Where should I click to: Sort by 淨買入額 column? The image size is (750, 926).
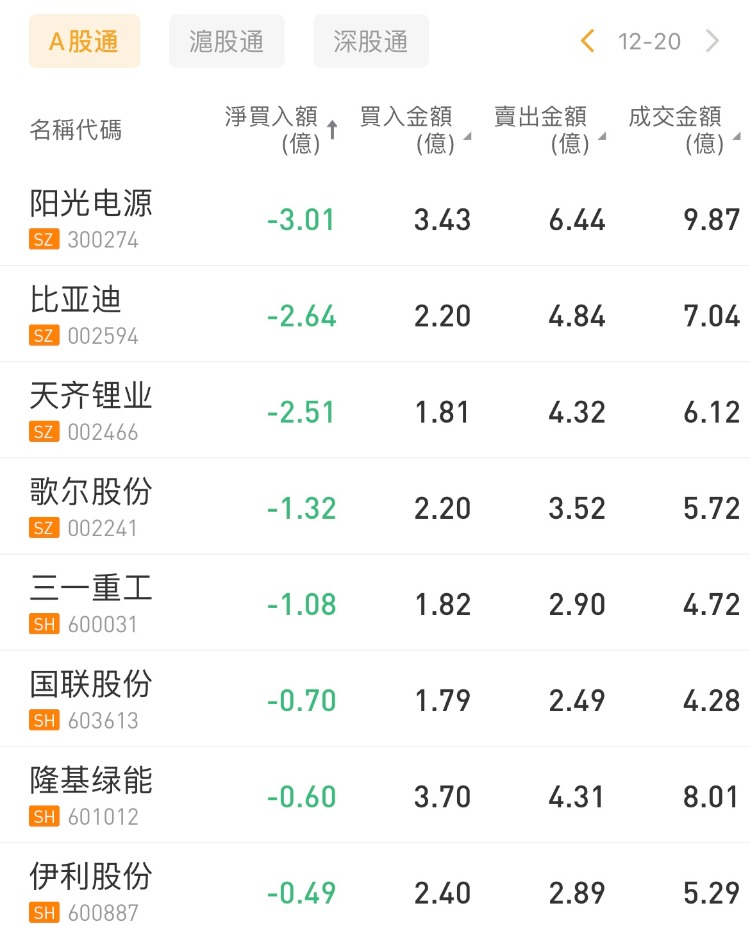280,130
